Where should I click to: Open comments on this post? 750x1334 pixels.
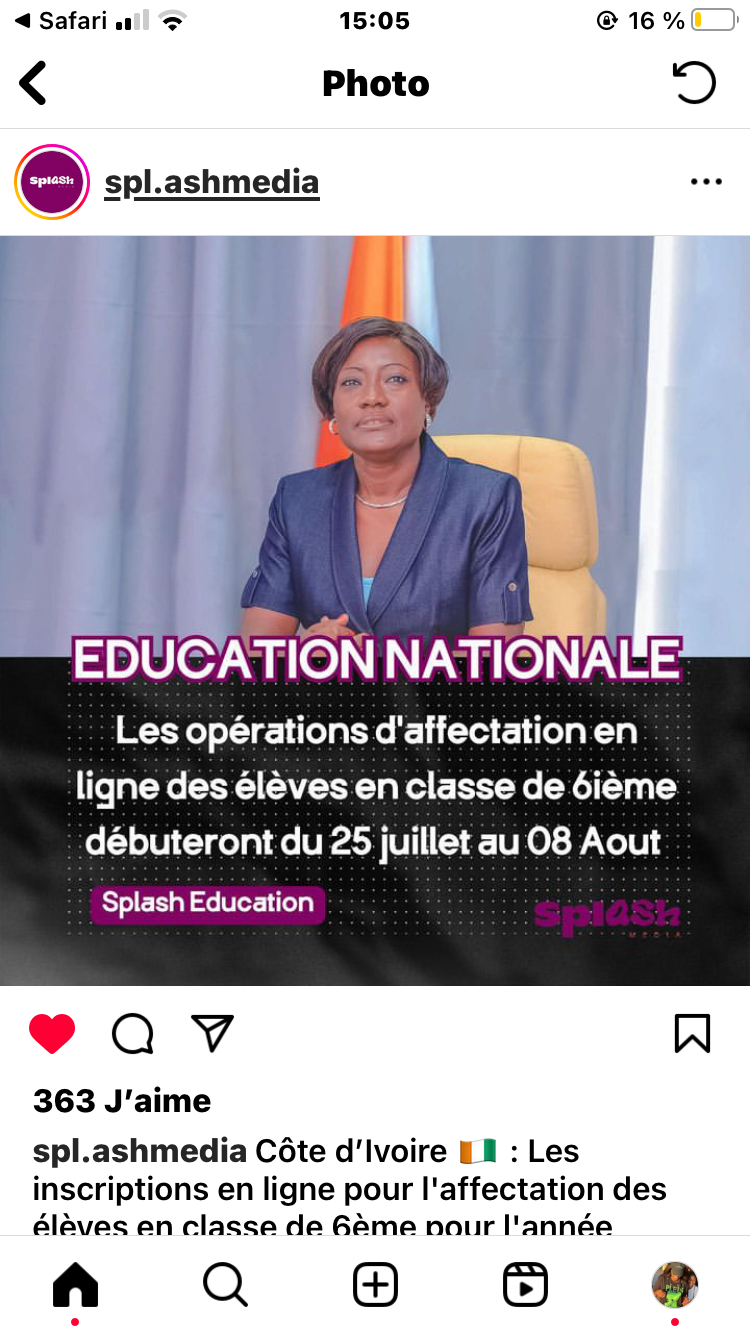click(132, 1034)
